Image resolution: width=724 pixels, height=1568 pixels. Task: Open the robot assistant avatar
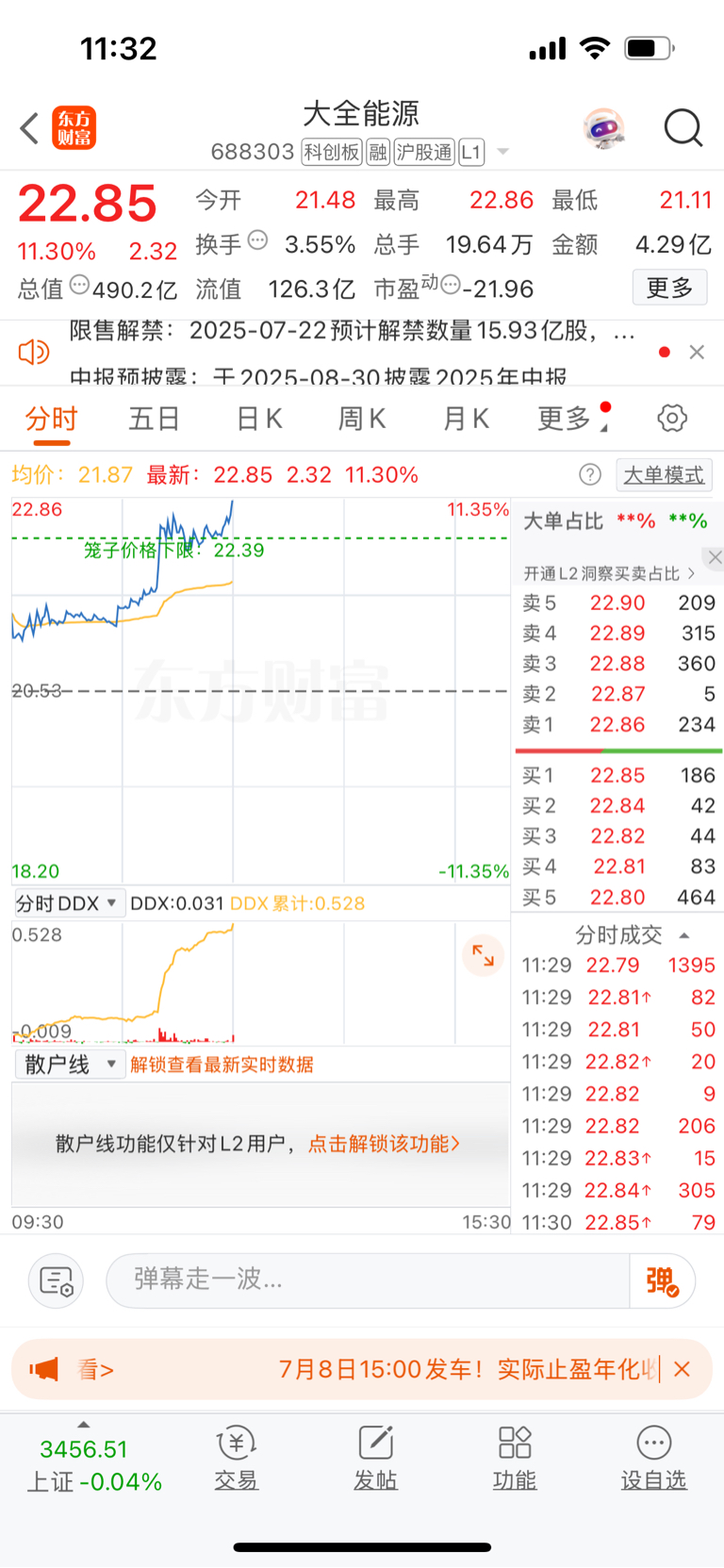(x=603, y=128)
